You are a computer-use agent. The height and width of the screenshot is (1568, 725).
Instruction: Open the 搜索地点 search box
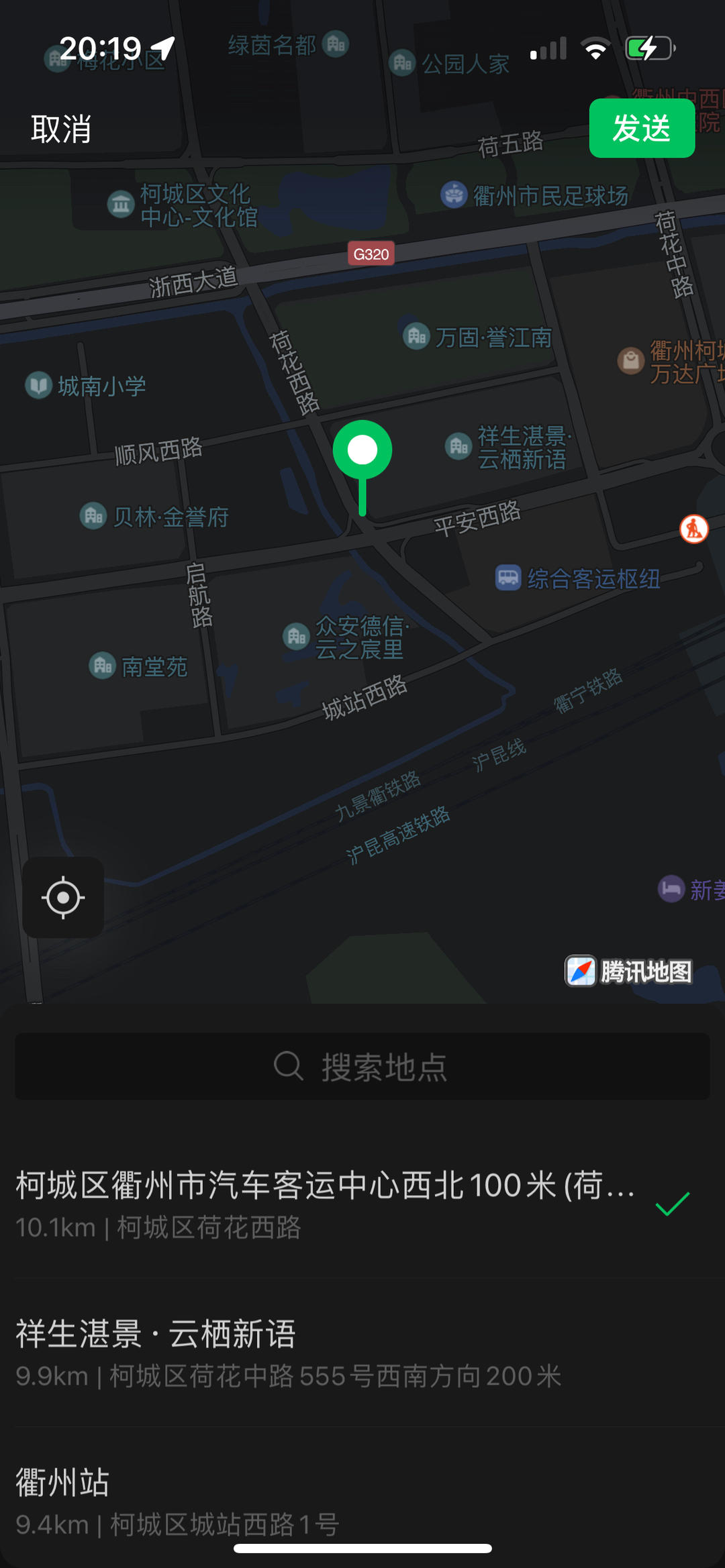coord(362,1066)
